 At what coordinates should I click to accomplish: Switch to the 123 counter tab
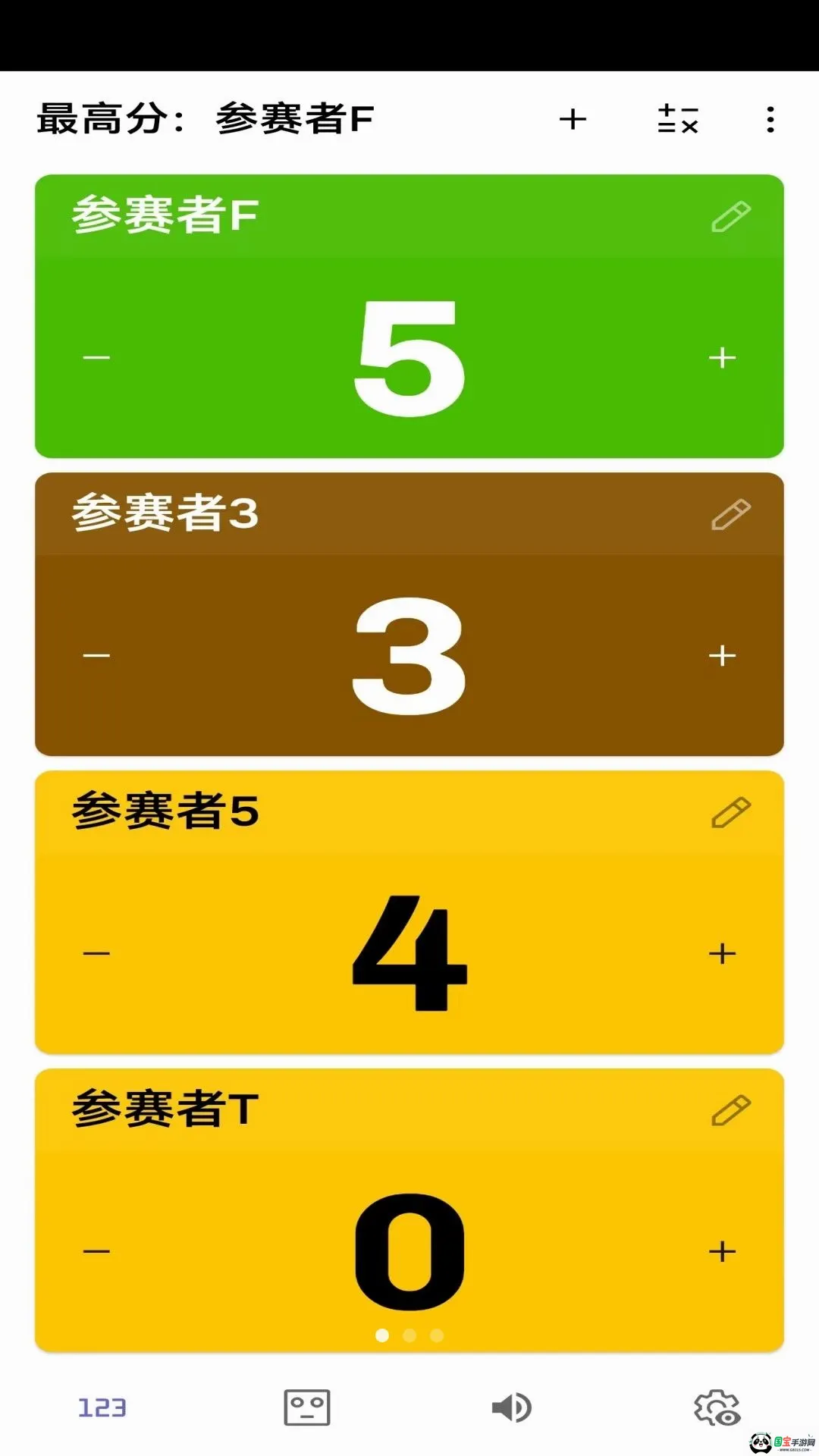pyautogui.click(x=102, y=1407)
